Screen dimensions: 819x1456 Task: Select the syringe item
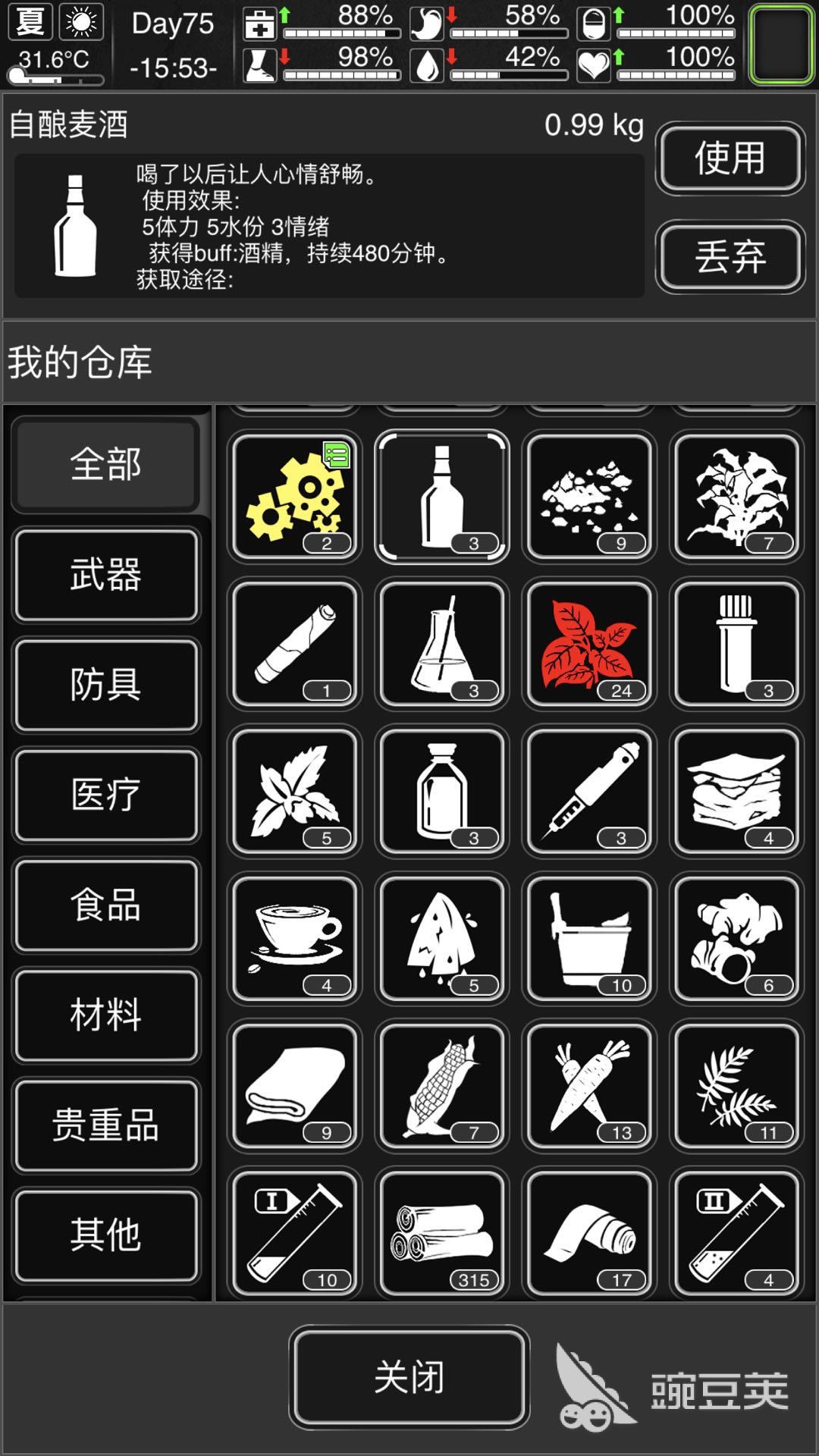tap(589, 791)
